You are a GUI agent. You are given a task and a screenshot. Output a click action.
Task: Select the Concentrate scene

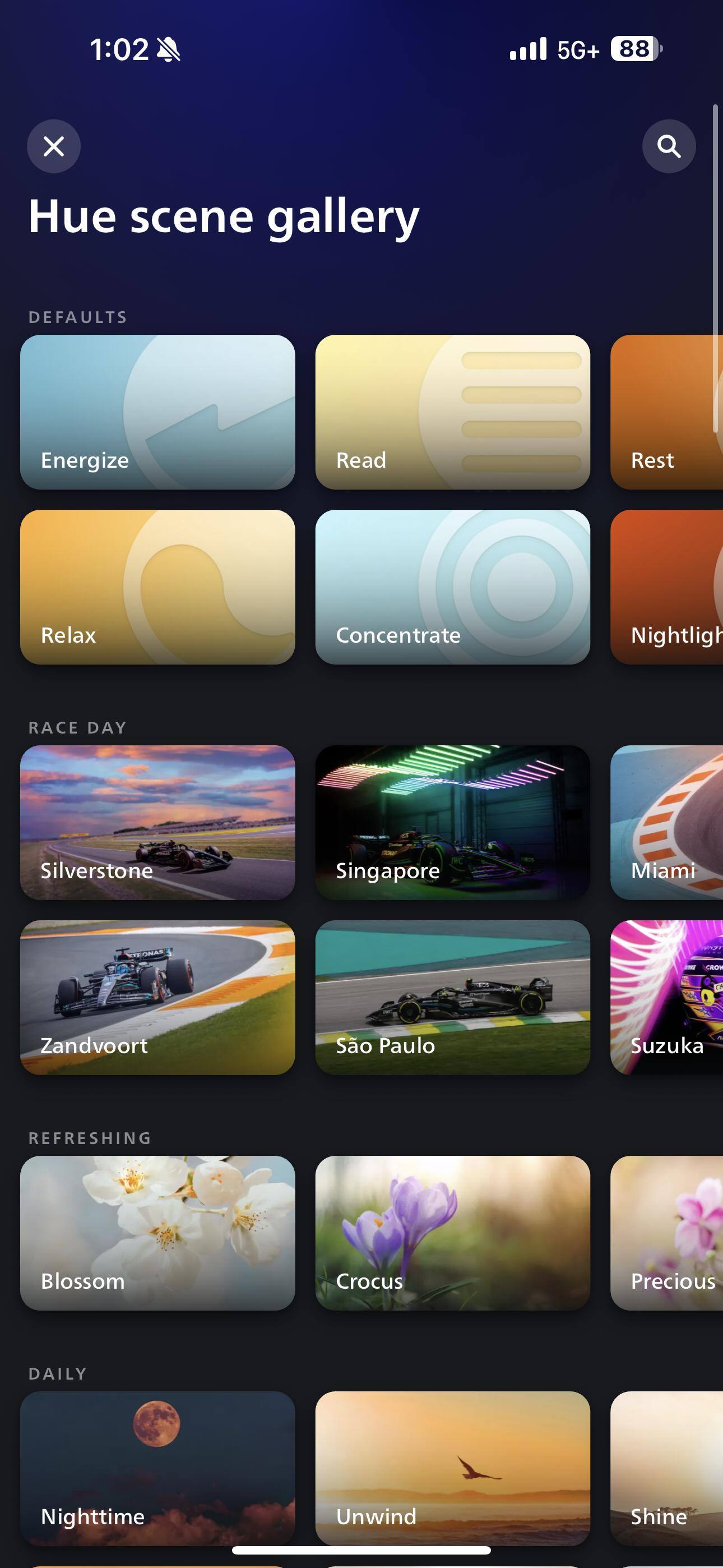(452, 587)
